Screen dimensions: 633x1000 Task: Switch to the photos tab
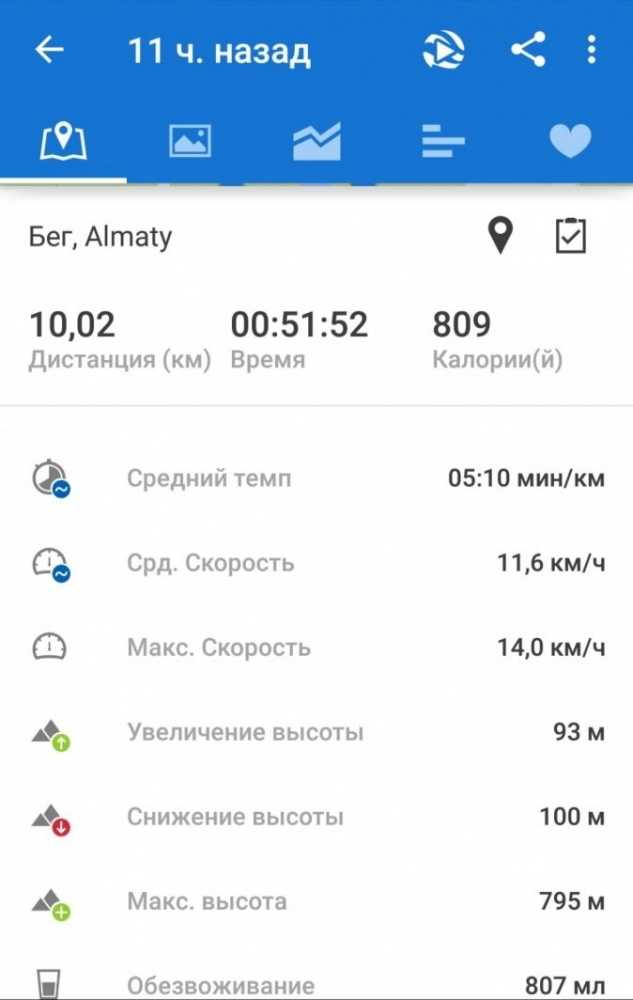[x=190, y=142]
